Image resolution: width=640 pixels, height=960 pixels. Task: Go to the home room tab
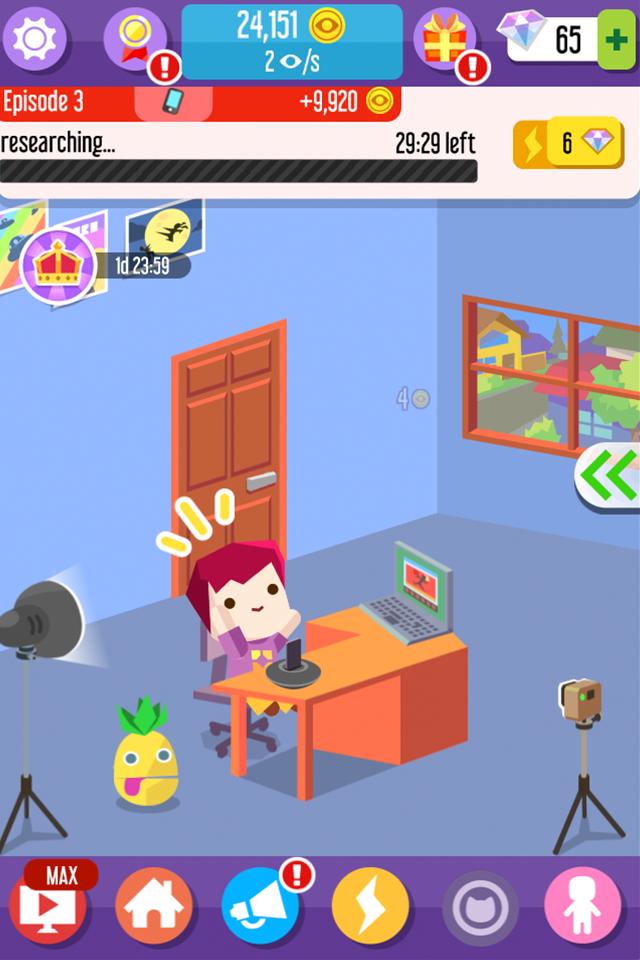154,905
